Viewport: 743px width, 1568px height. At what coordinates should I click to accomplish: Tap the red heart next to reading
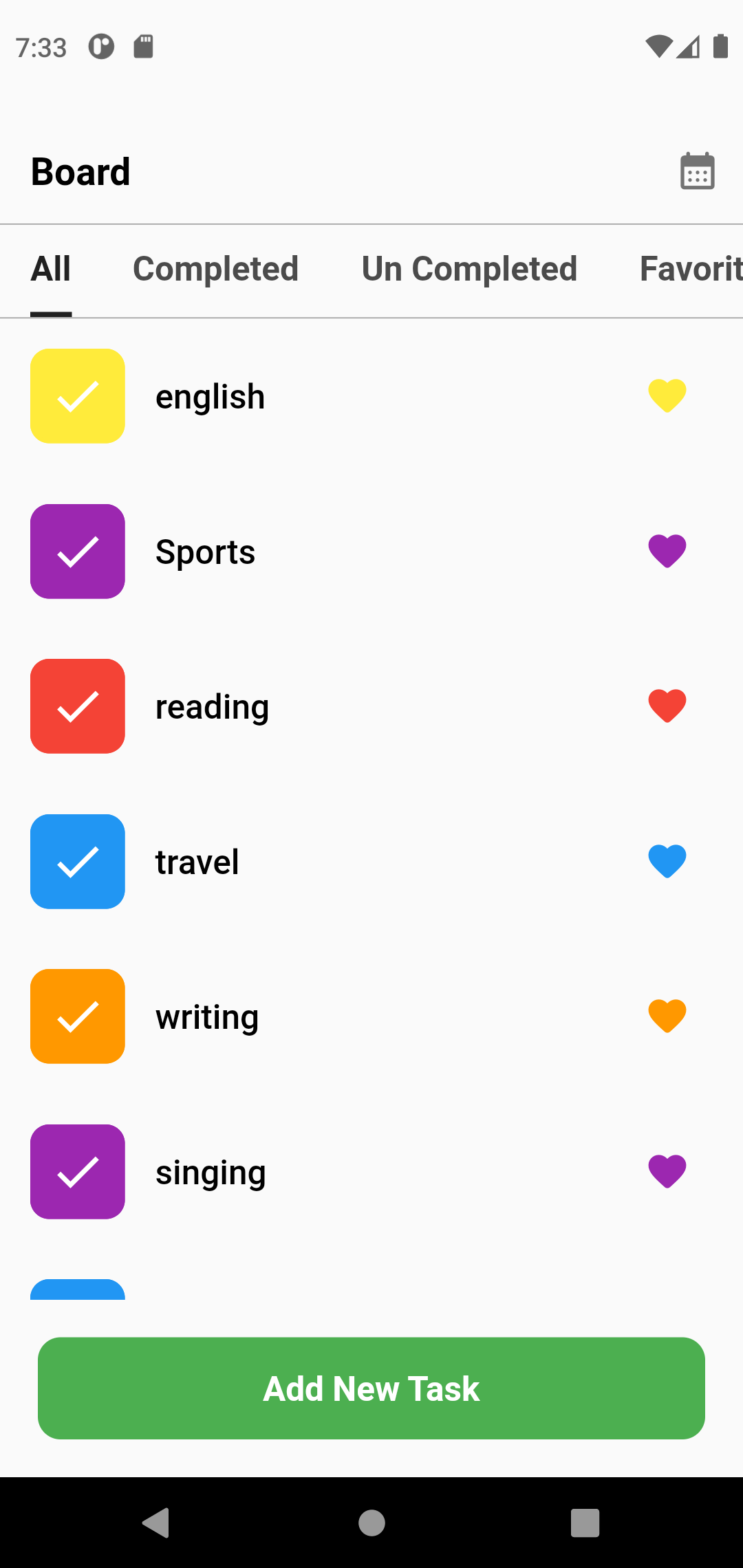(667, 706)
